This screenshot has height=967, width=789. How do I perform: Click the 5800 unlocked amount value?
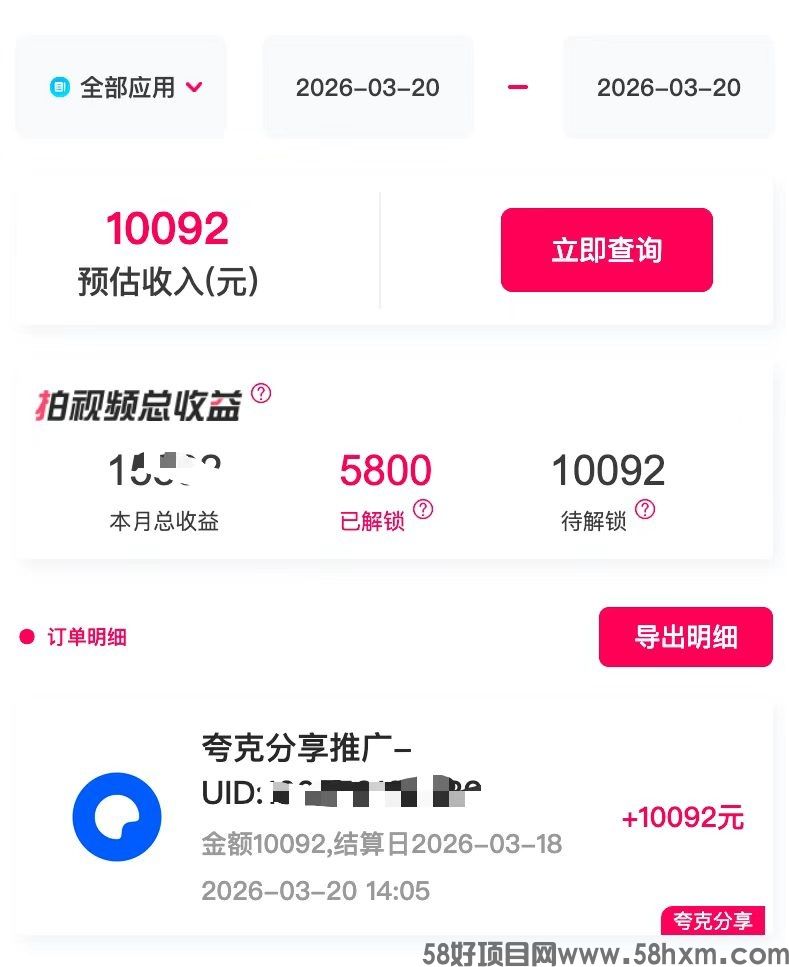(385, 470)
